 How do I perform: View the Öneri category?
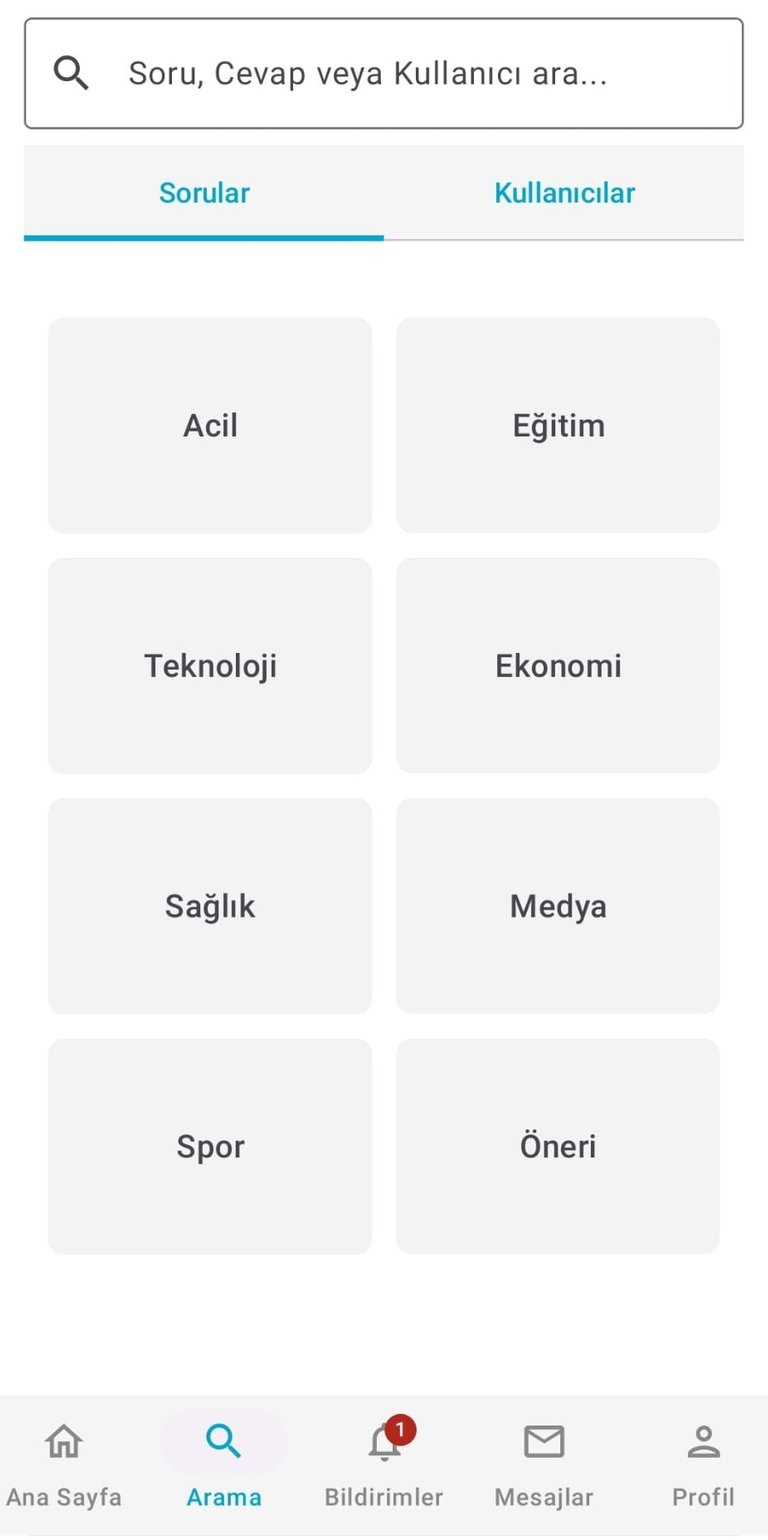click(558, 1146)
